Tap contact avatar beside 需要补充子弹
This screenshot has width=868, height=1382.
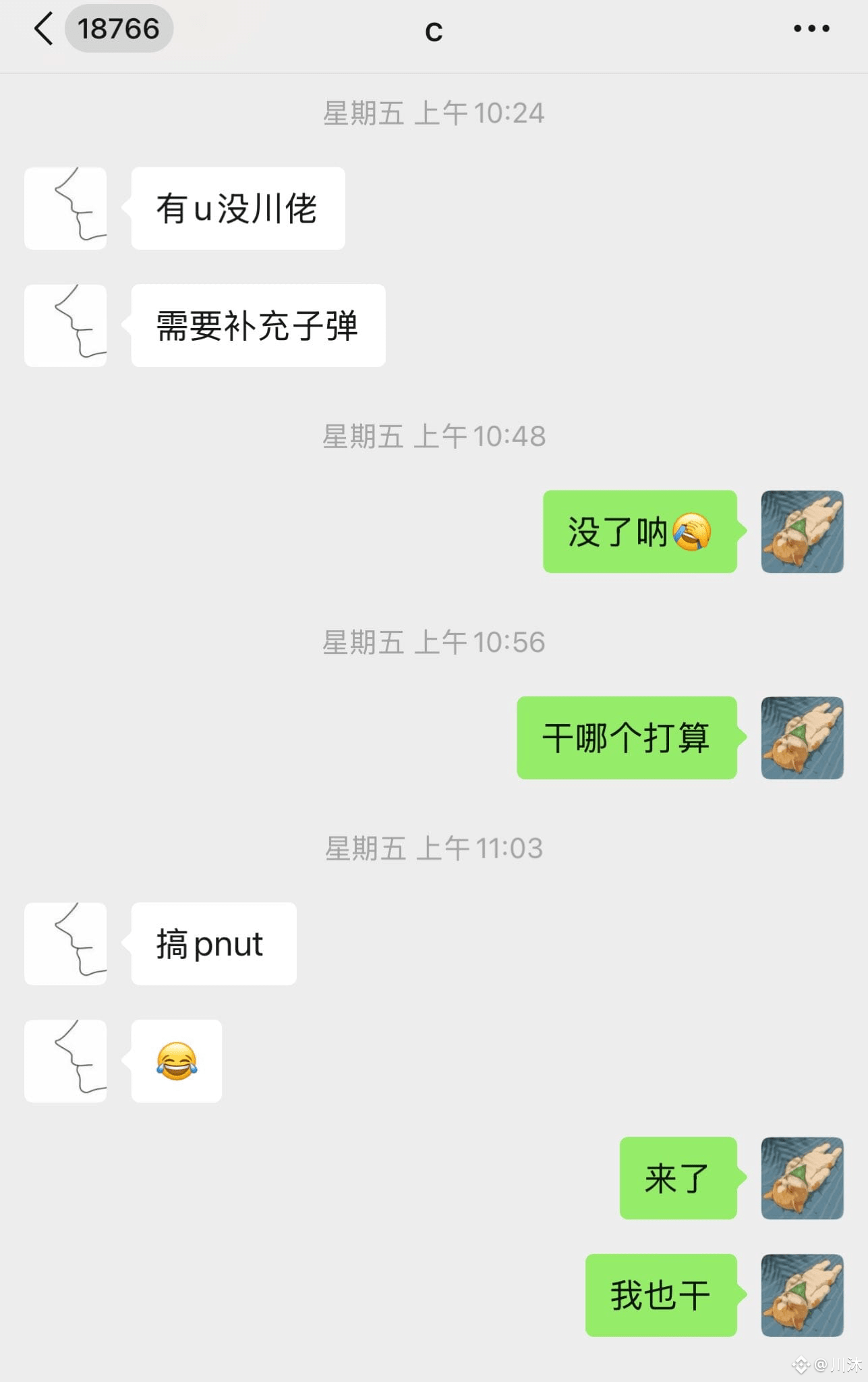(x=65, y=325)
